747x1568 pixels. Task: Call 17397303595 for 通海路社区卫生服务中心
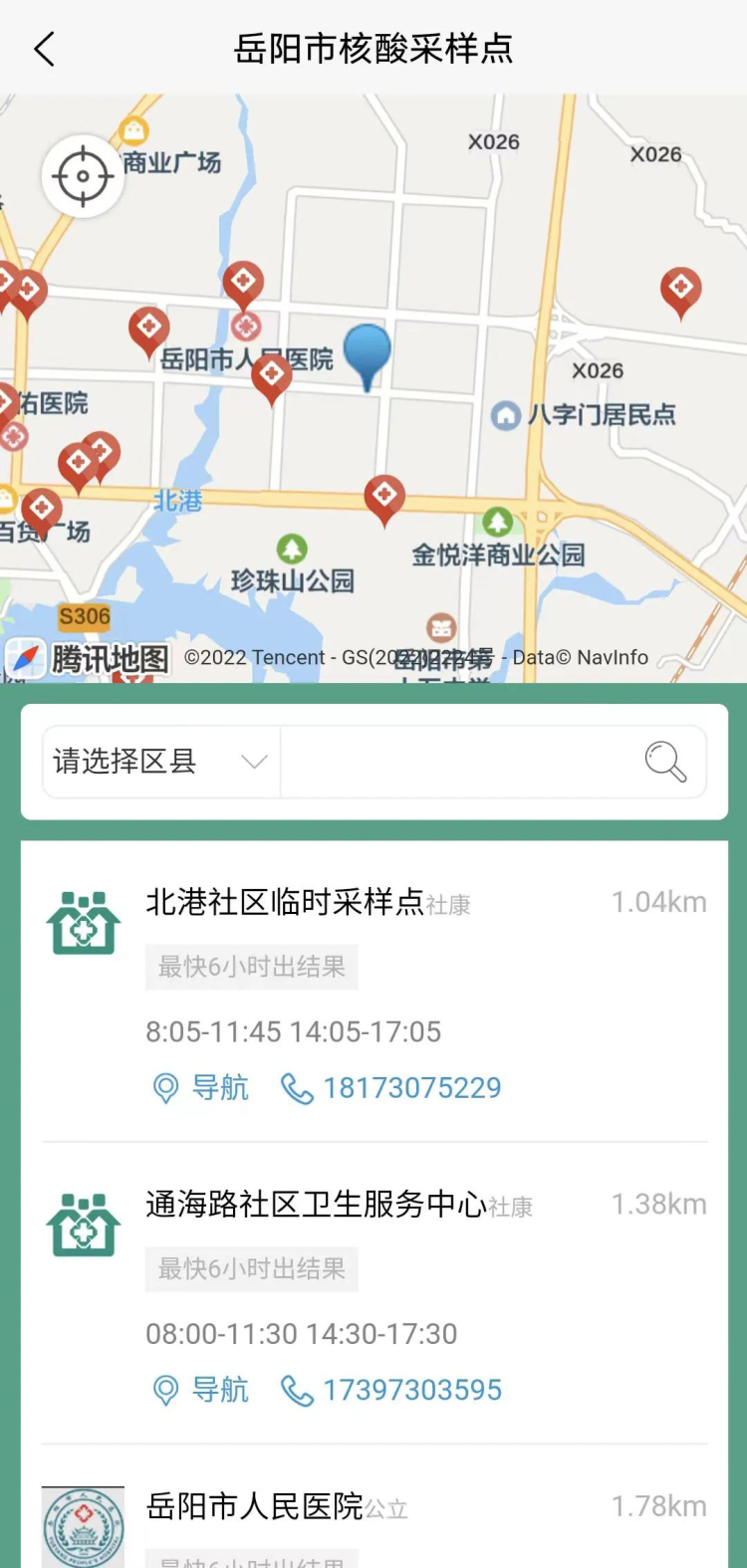coord(391,1389)
